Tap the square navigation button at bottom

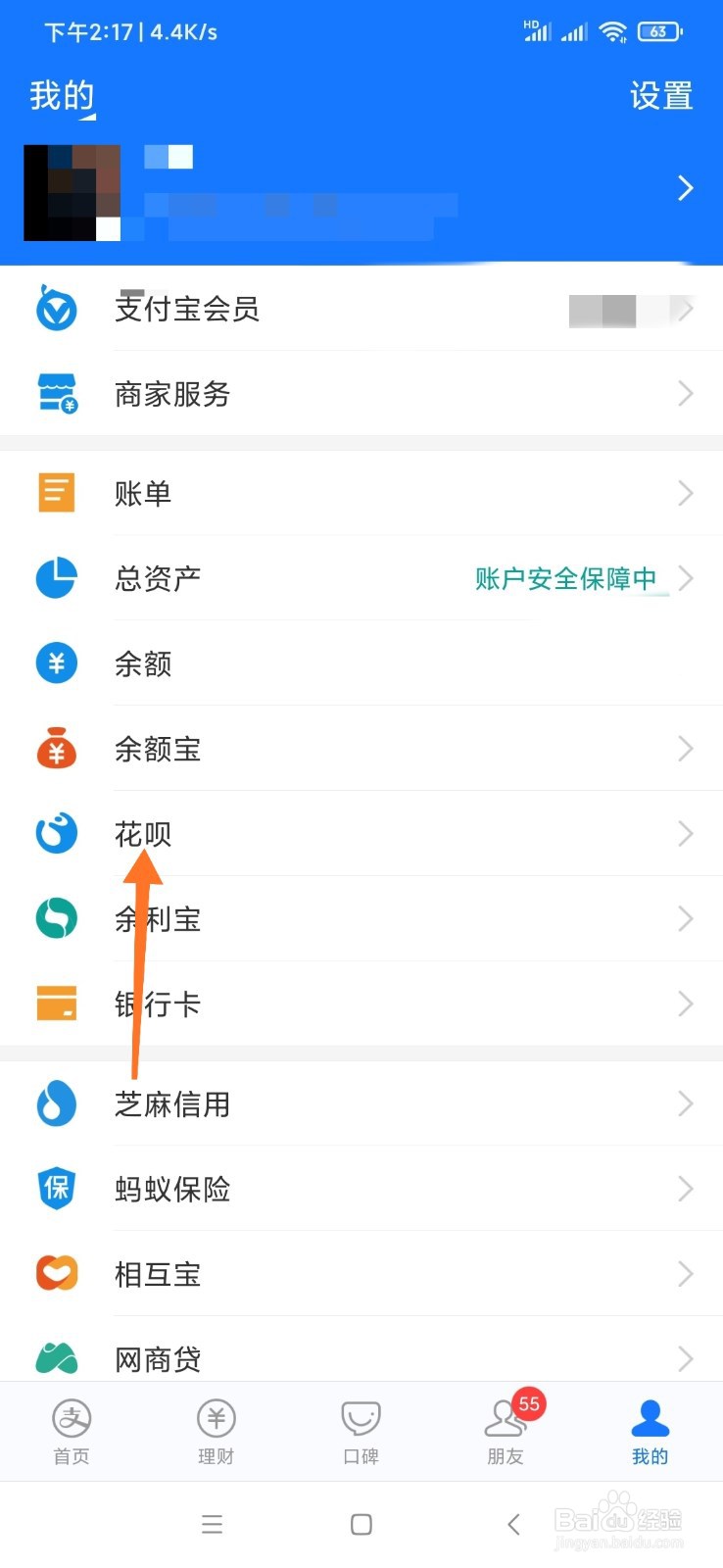pyautogui.click(x=361, y=1524)
